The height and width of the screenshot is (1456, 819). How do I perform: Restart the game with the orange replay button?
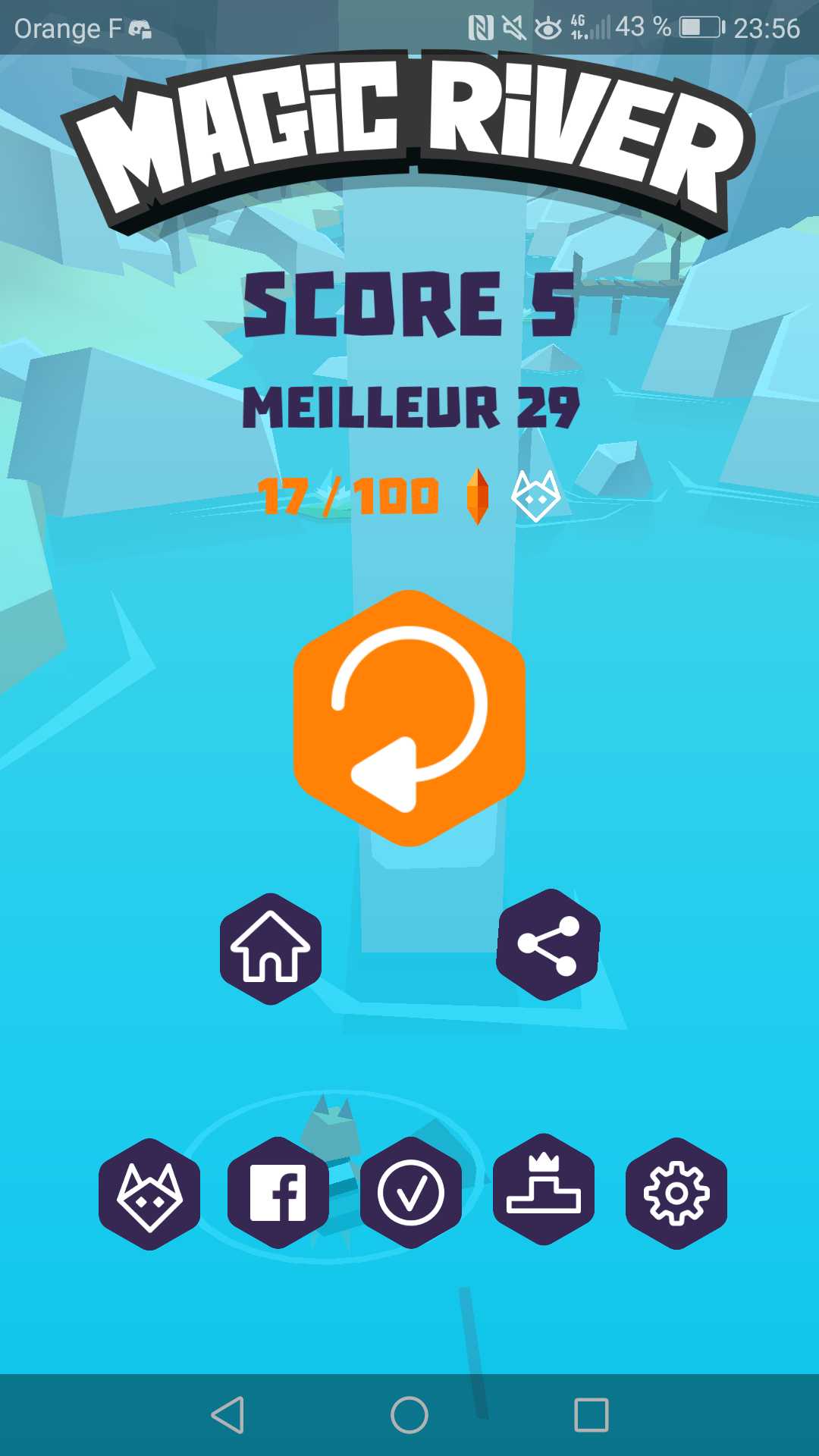(x=409, y=717)
